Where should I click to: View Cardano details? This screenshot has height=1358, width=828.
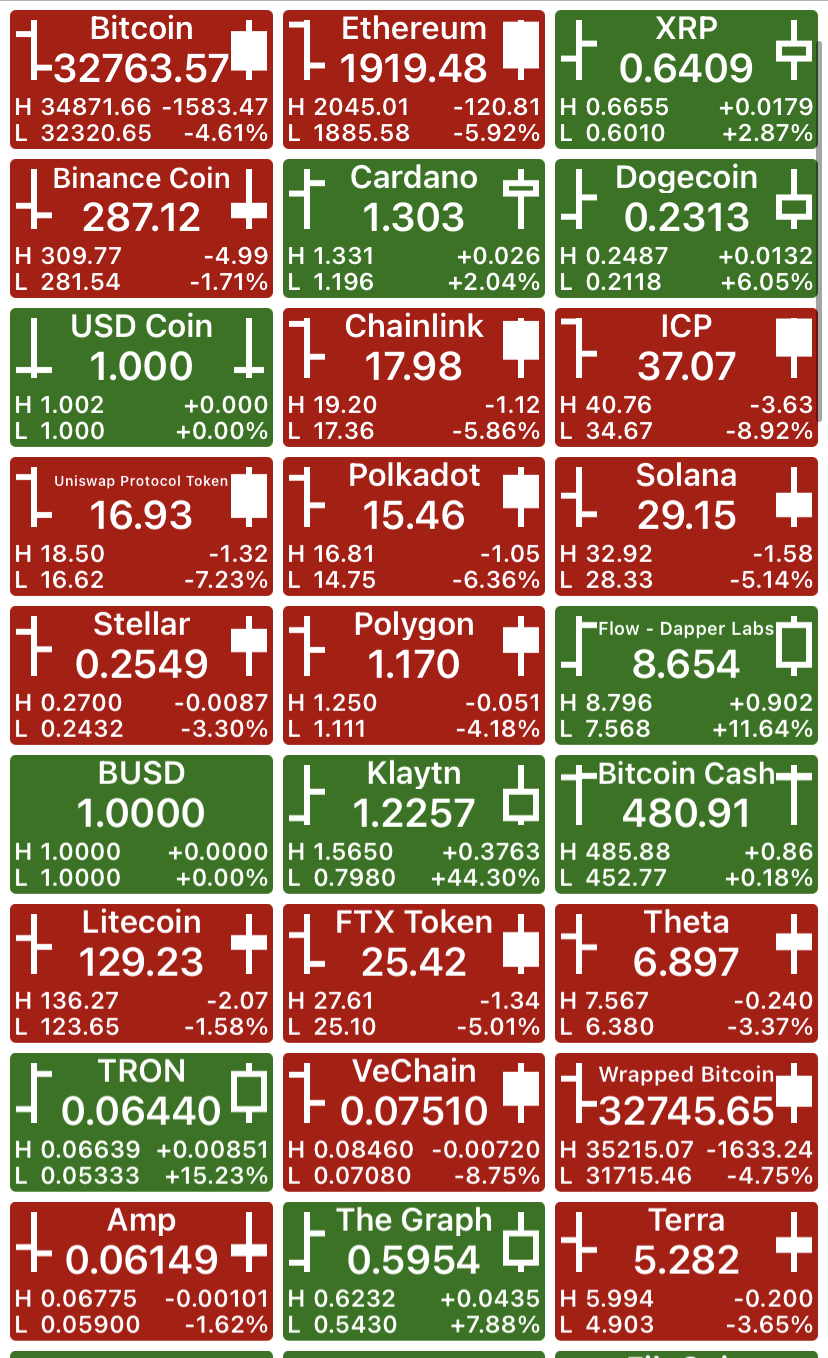point(414,228)
